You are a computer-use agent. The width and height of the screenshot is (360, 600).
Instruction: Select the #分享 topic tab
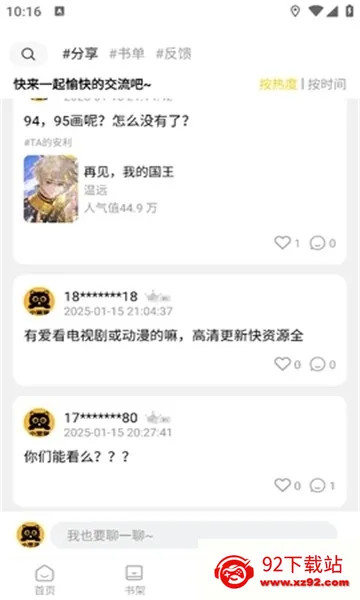[x=80, y=54]
